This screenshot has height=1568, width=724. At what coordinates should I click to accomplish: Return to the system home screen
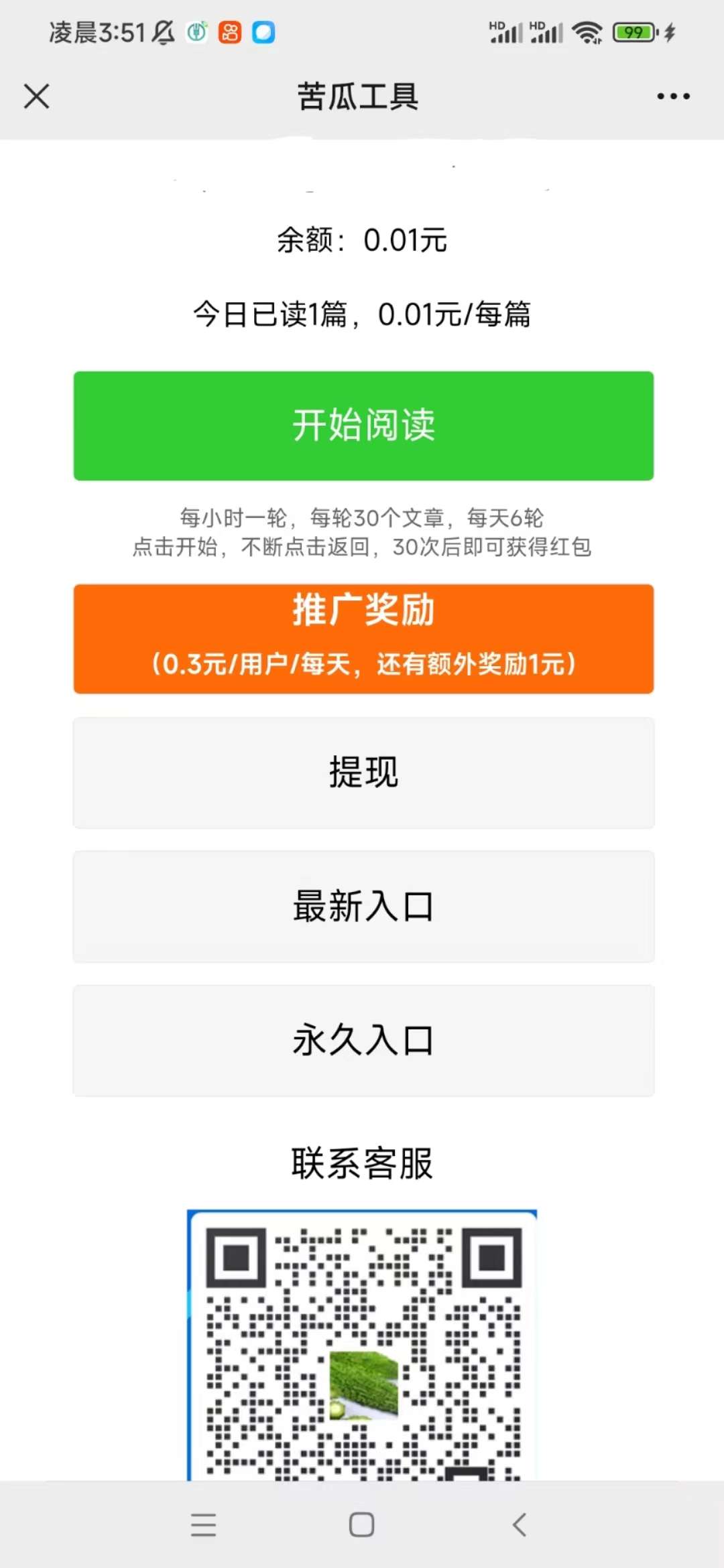[x=362, y=1524]
